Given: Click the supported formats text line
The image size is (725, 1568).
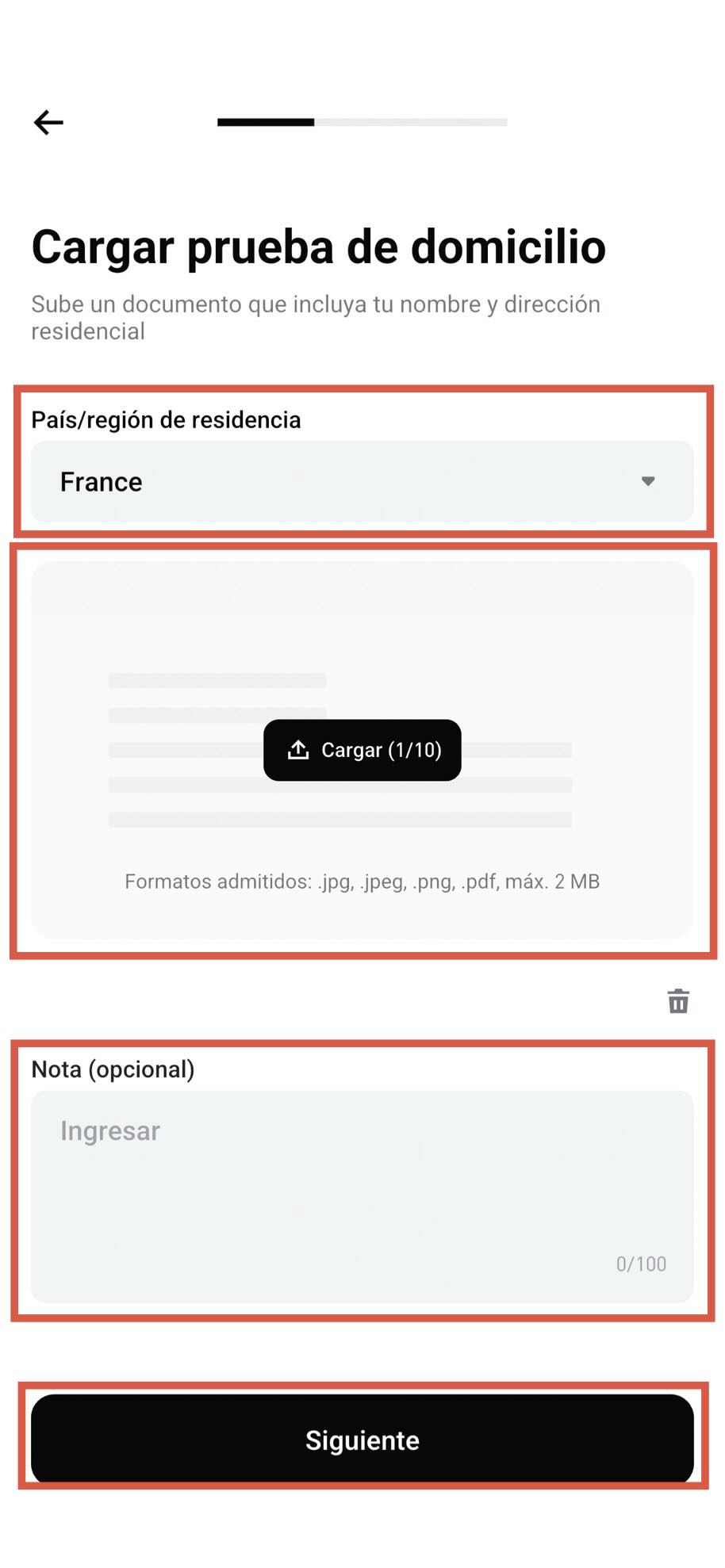Looking at the screenshot, I should tap(362, 882).
